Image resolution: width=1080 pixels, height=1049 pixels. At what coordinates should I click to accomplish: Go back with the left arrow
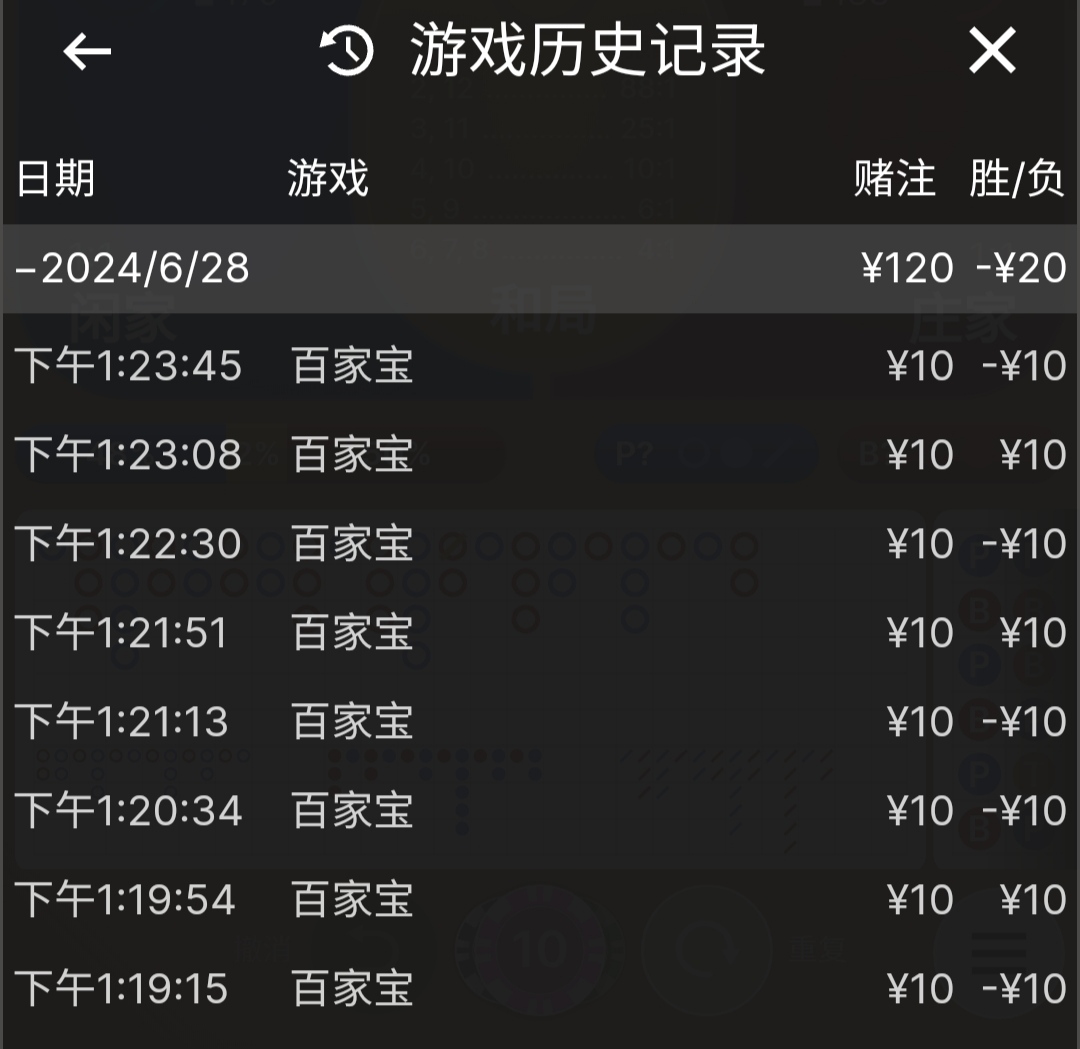point(87,52)
